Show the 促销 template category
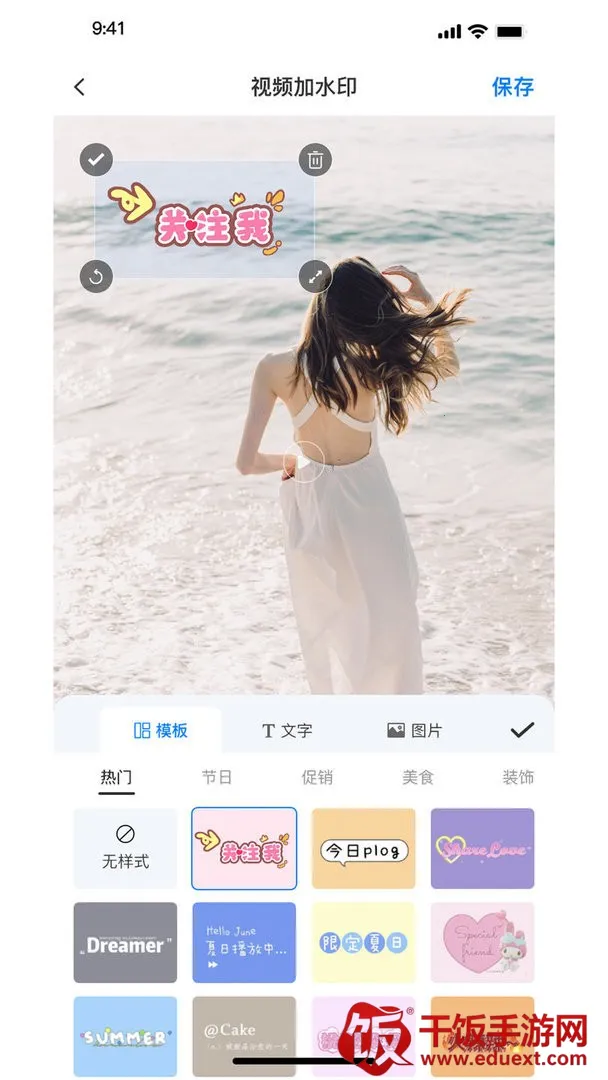This screenshot has width=608, height=1080. tap(317, 778)
